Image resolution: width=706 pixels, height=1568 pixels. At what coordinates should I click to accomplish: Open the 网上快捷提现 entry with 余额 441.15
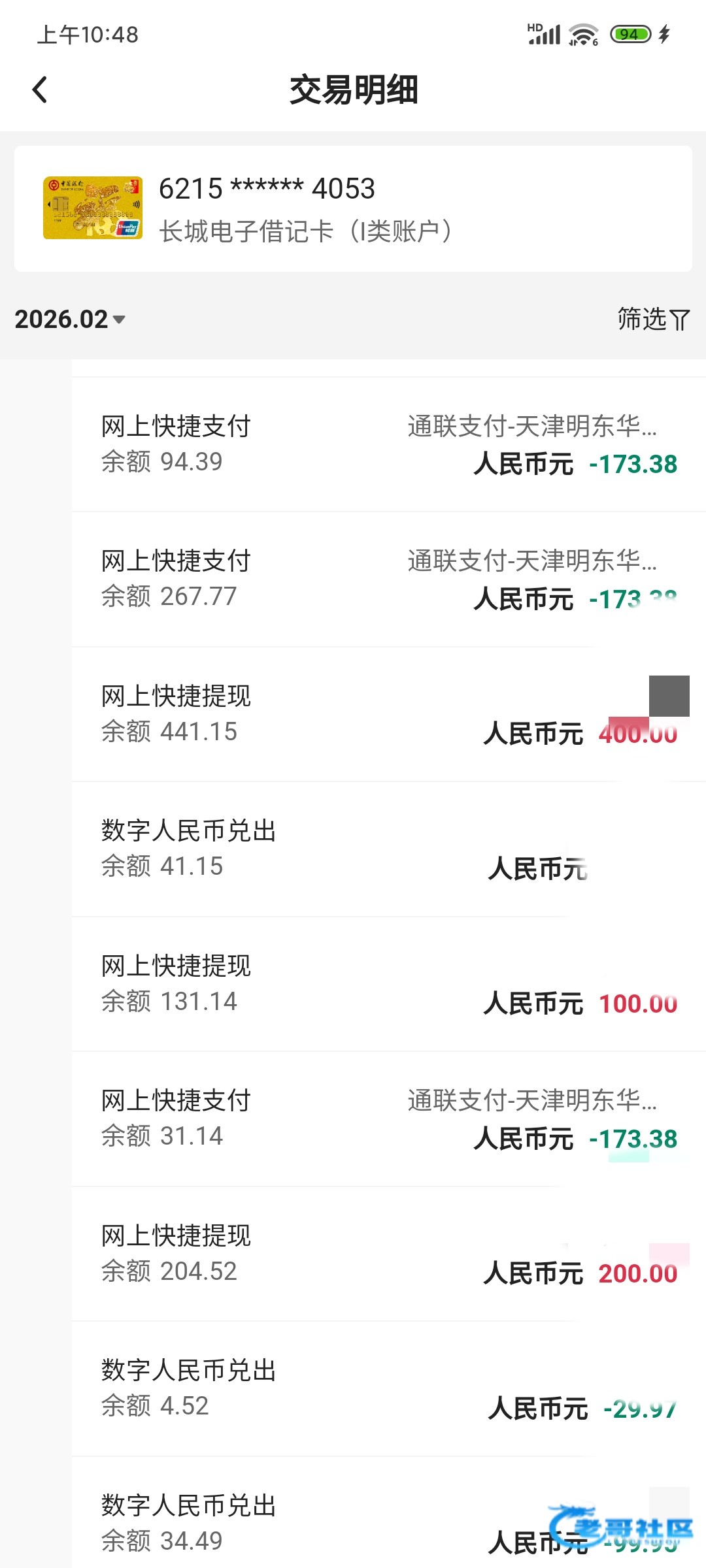(388, 714)
